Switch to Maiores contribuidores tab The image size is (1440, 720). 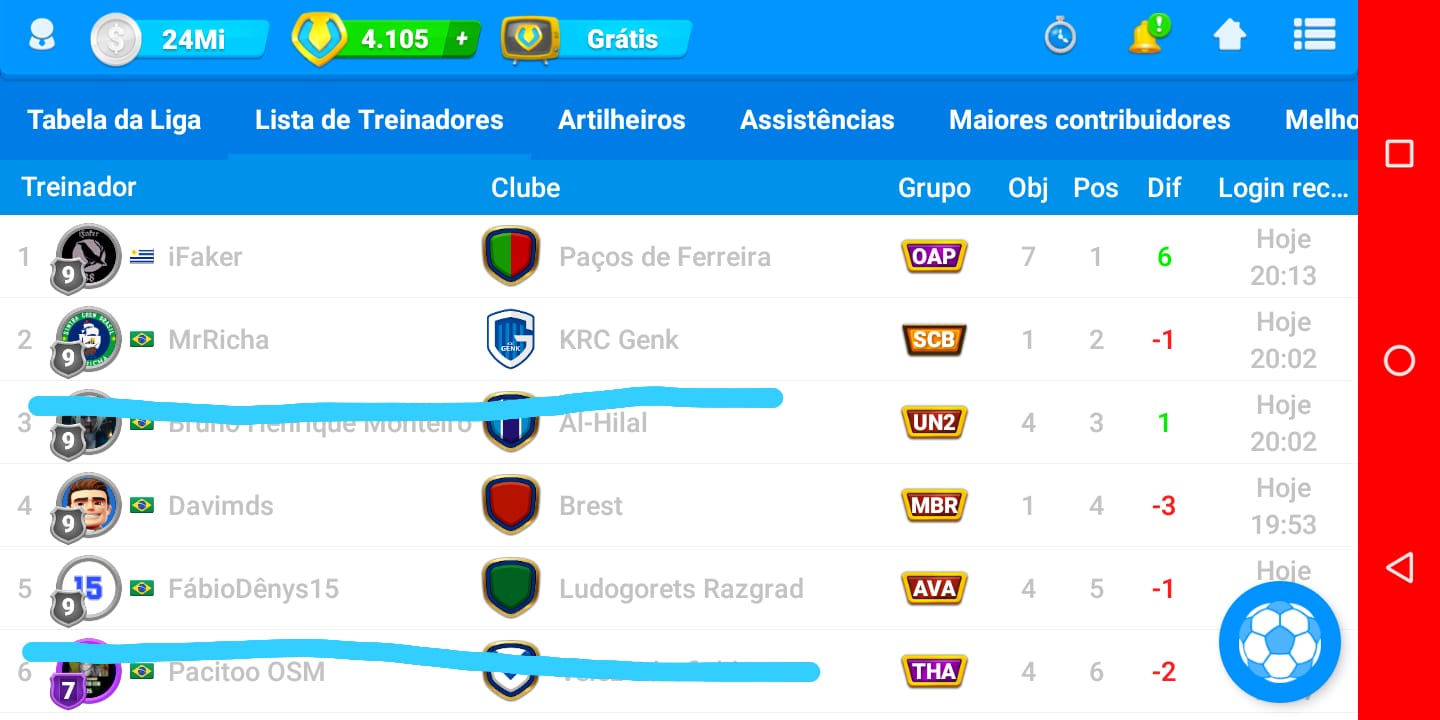[1089, 120]
